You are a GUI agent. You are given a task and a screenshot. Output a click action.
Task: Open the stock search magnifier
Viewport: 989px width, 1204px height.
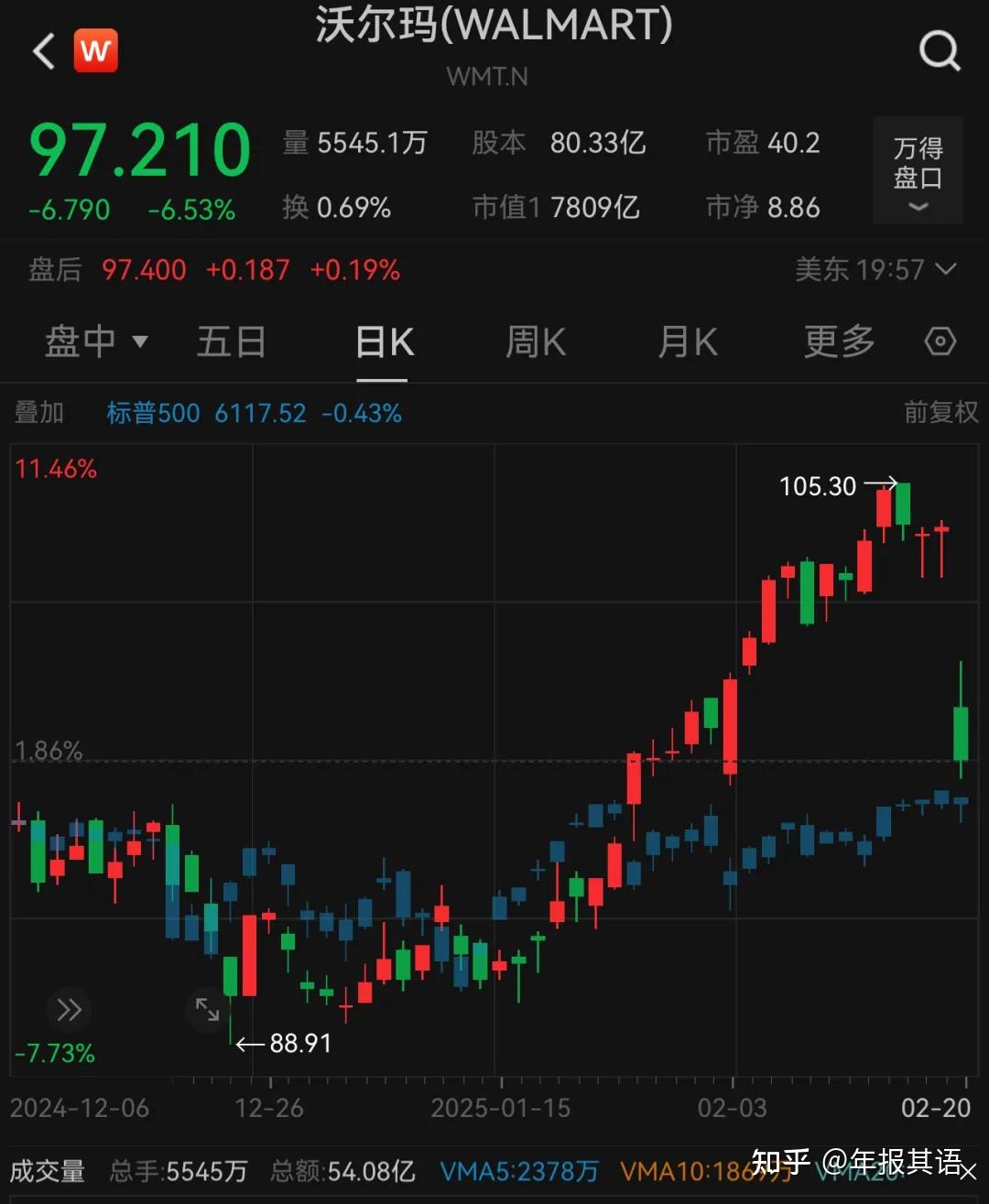click(x=940, y=50)
